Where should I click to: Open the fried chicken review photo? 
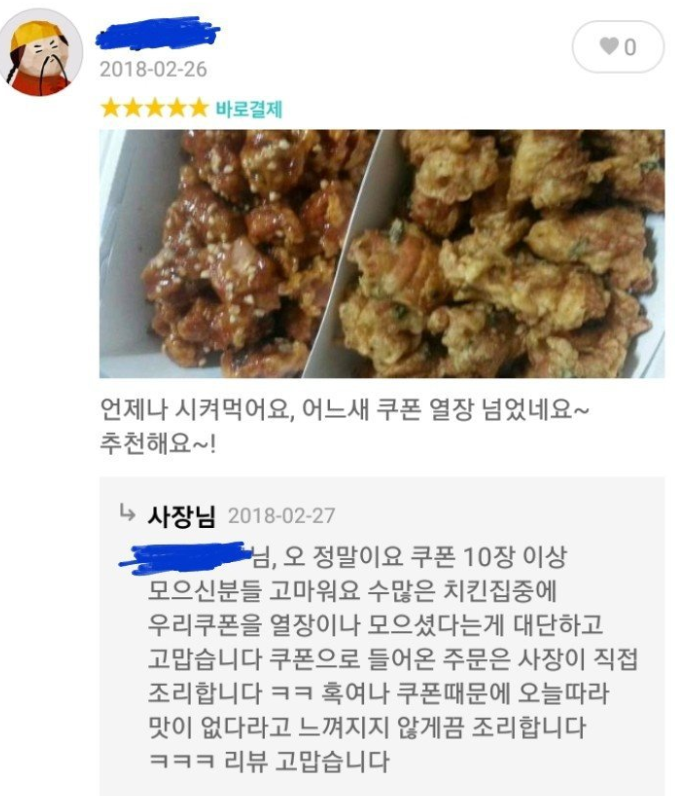tap(381, 253)
